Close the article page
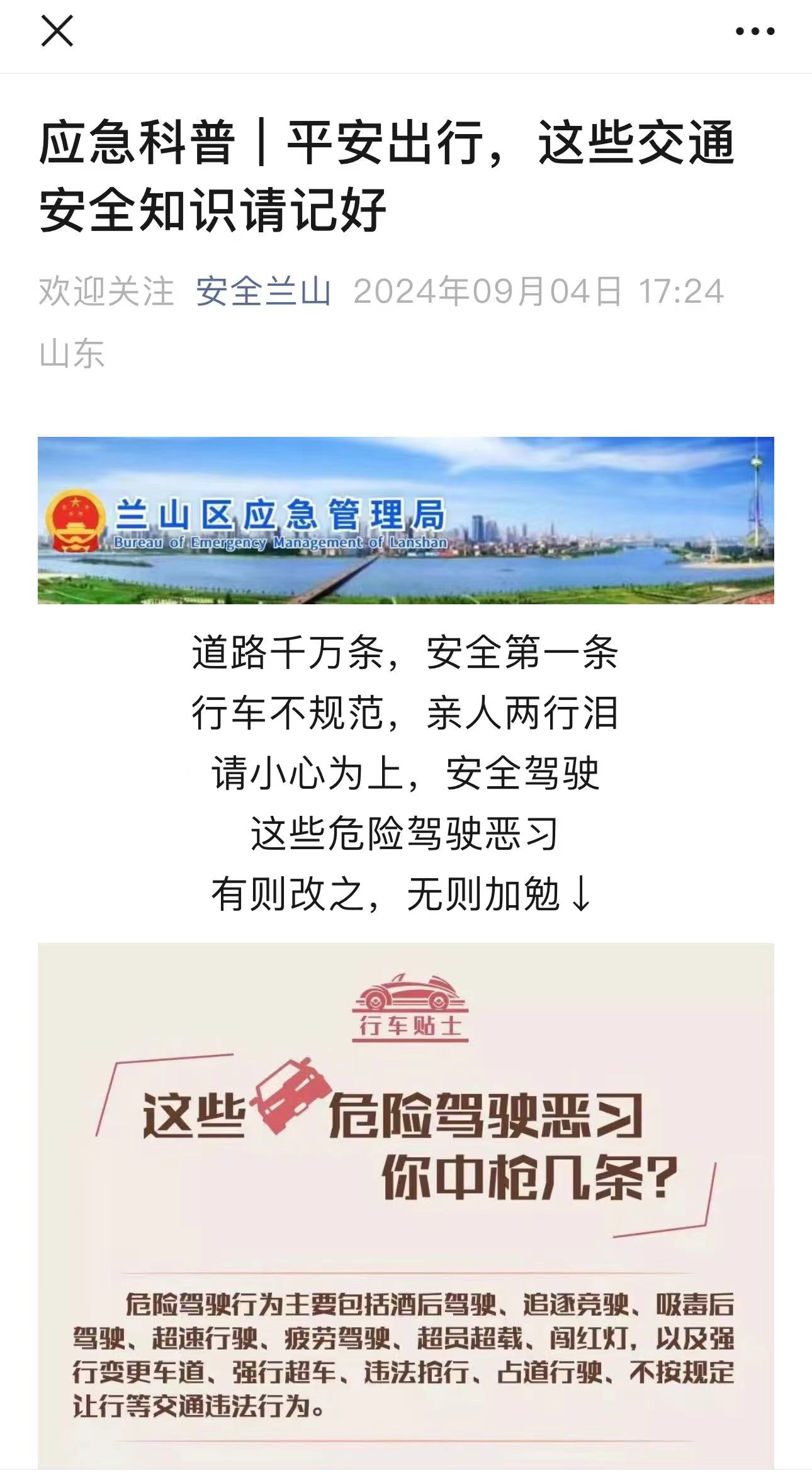The width and height of the screenshot is (812, 1478). (x=57, y=31)
